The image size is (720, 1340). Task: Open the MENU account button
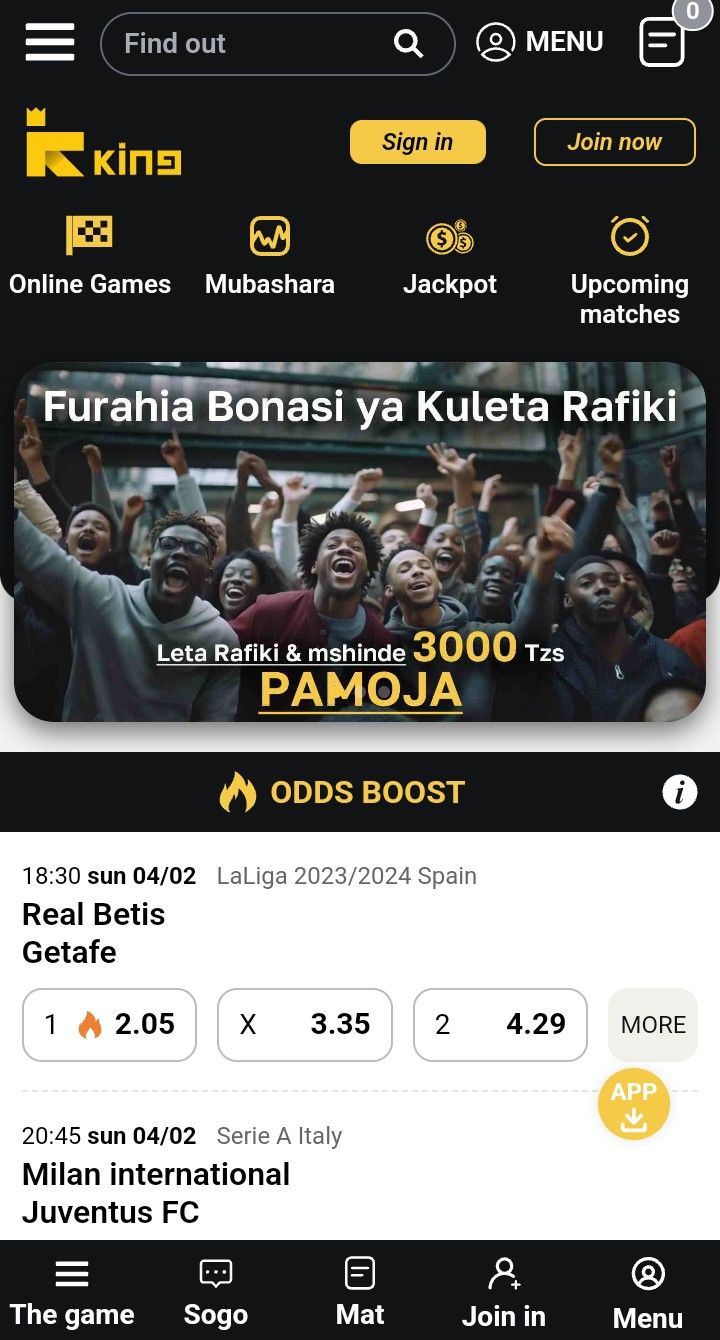pyautogui.click(x=540, y=42)
